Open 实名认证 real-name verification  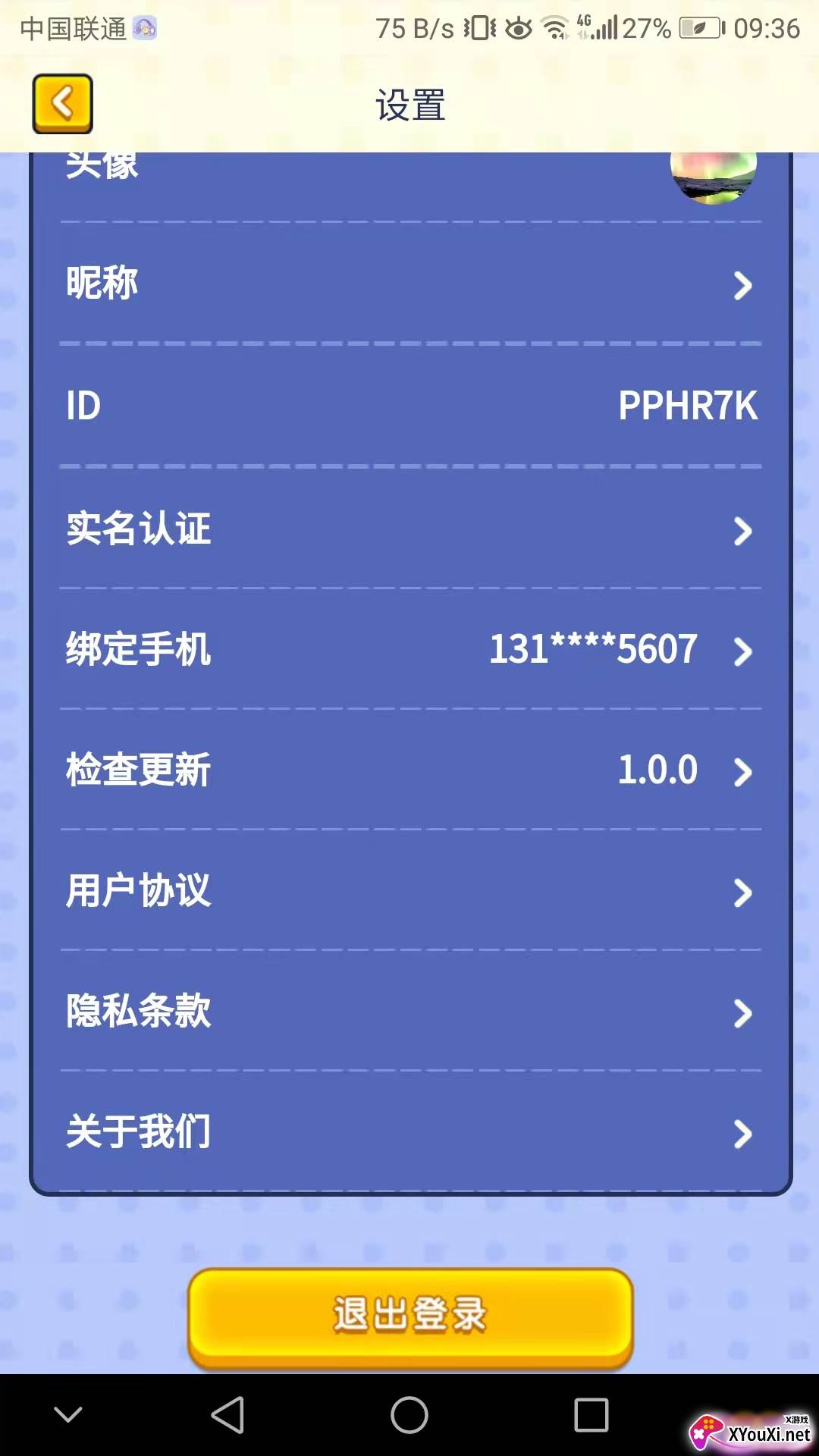coord(410,528)
